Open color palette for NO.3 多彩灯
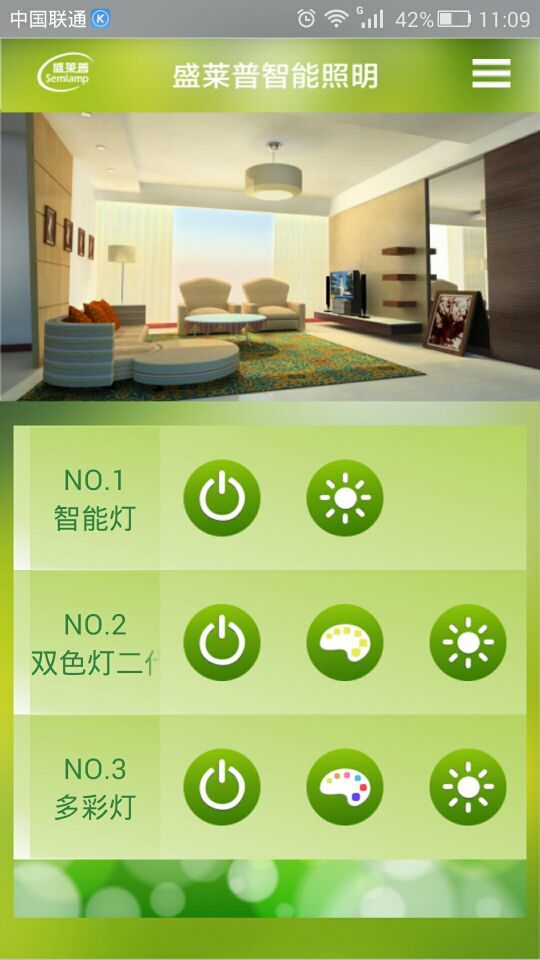 coord(345,787)
